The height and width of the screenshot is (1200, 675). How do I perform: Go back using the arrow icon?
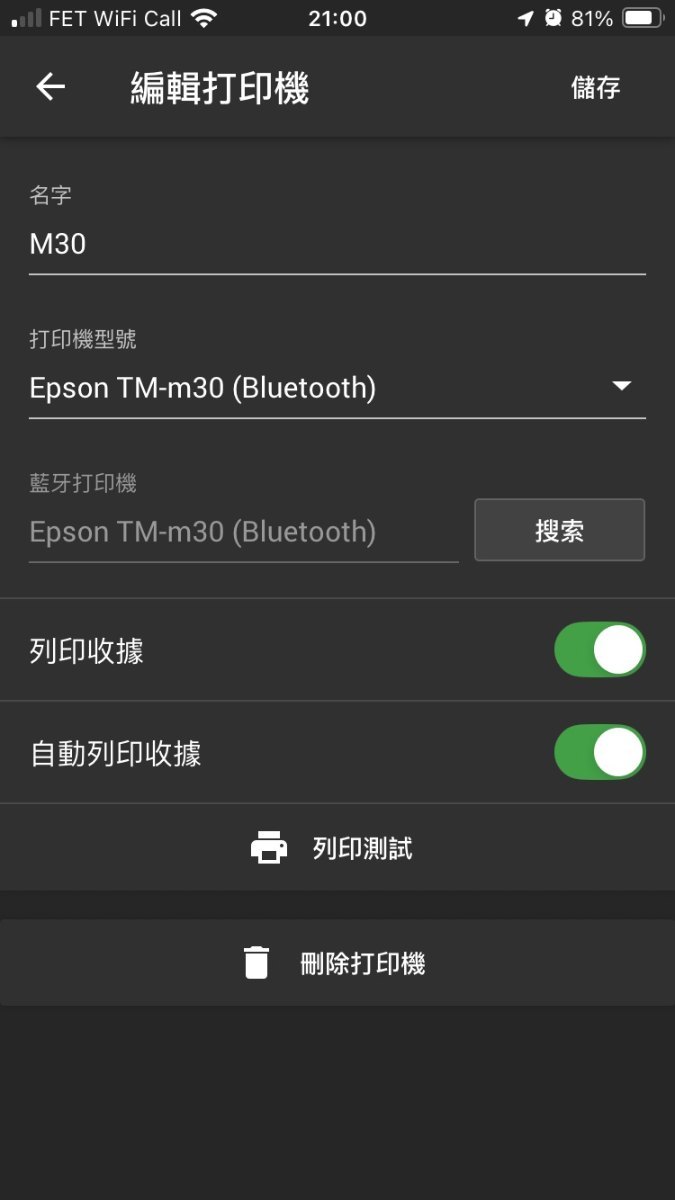(50, 88)
